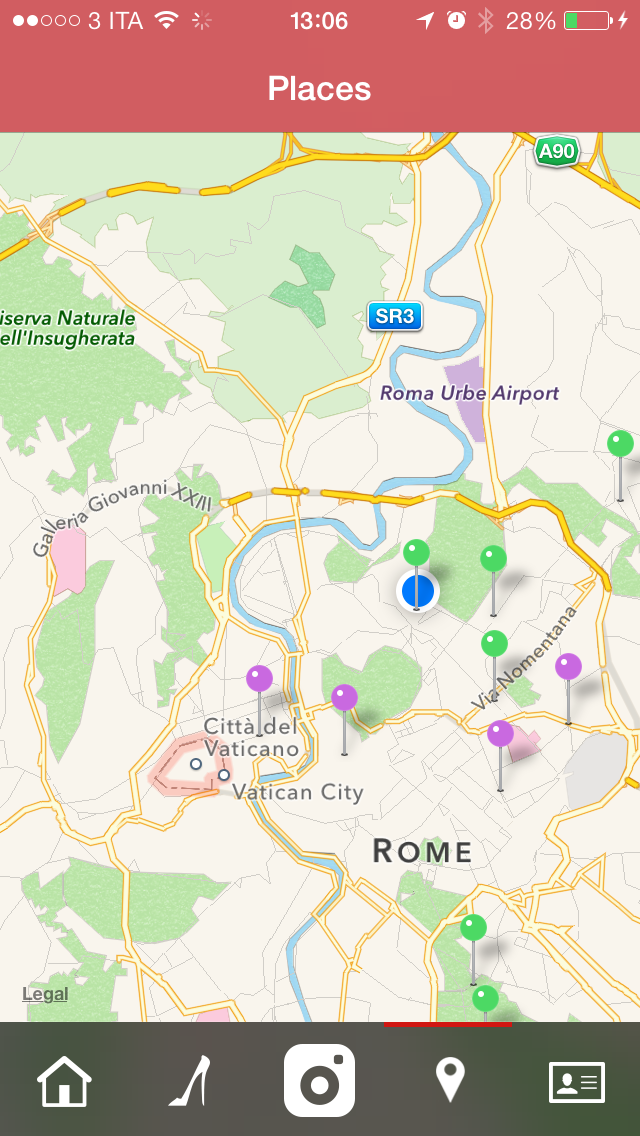This screenshot has width=640, height=1136.
Task: Select the purple pin beside Città del Vaticano
Action: tap(259, 680)
